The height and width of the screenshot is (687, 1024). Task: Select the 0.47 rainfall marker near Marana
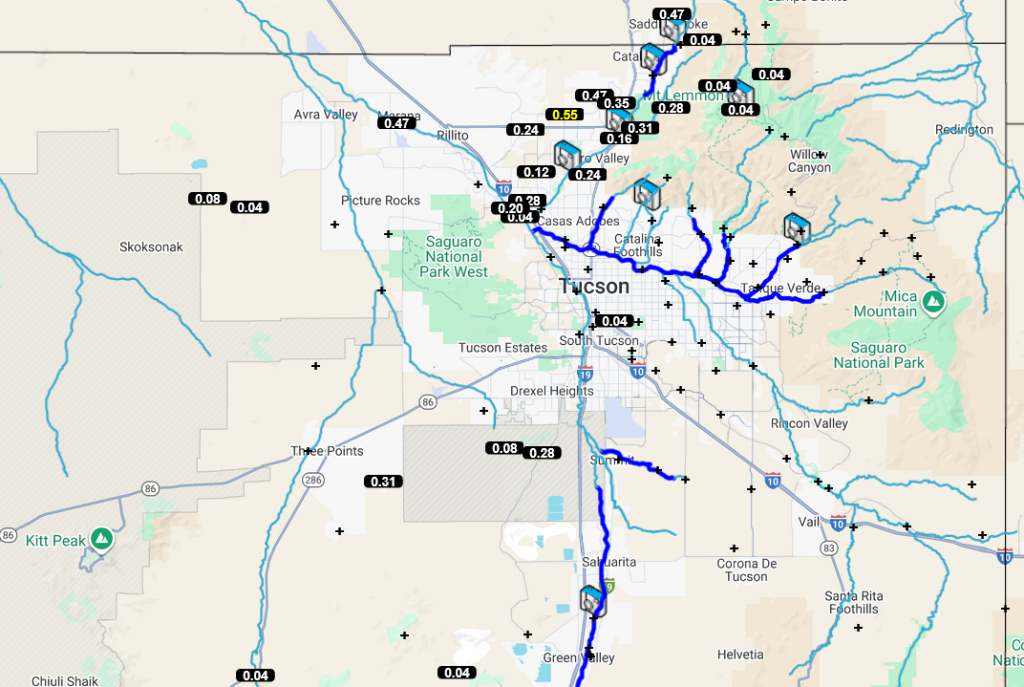[x=396, y=123]
